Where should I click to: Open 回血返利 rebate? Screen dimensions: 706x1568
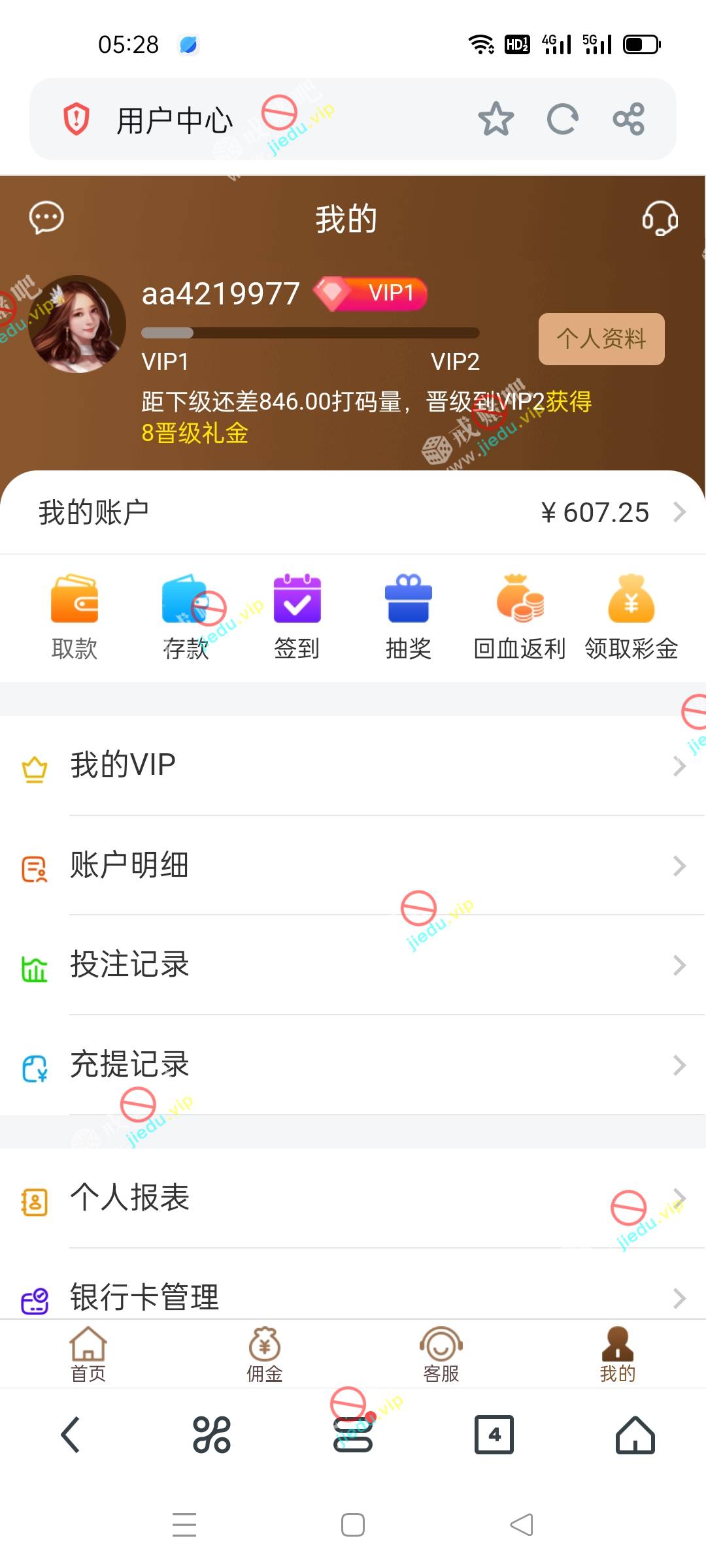[x=520, y=617]
